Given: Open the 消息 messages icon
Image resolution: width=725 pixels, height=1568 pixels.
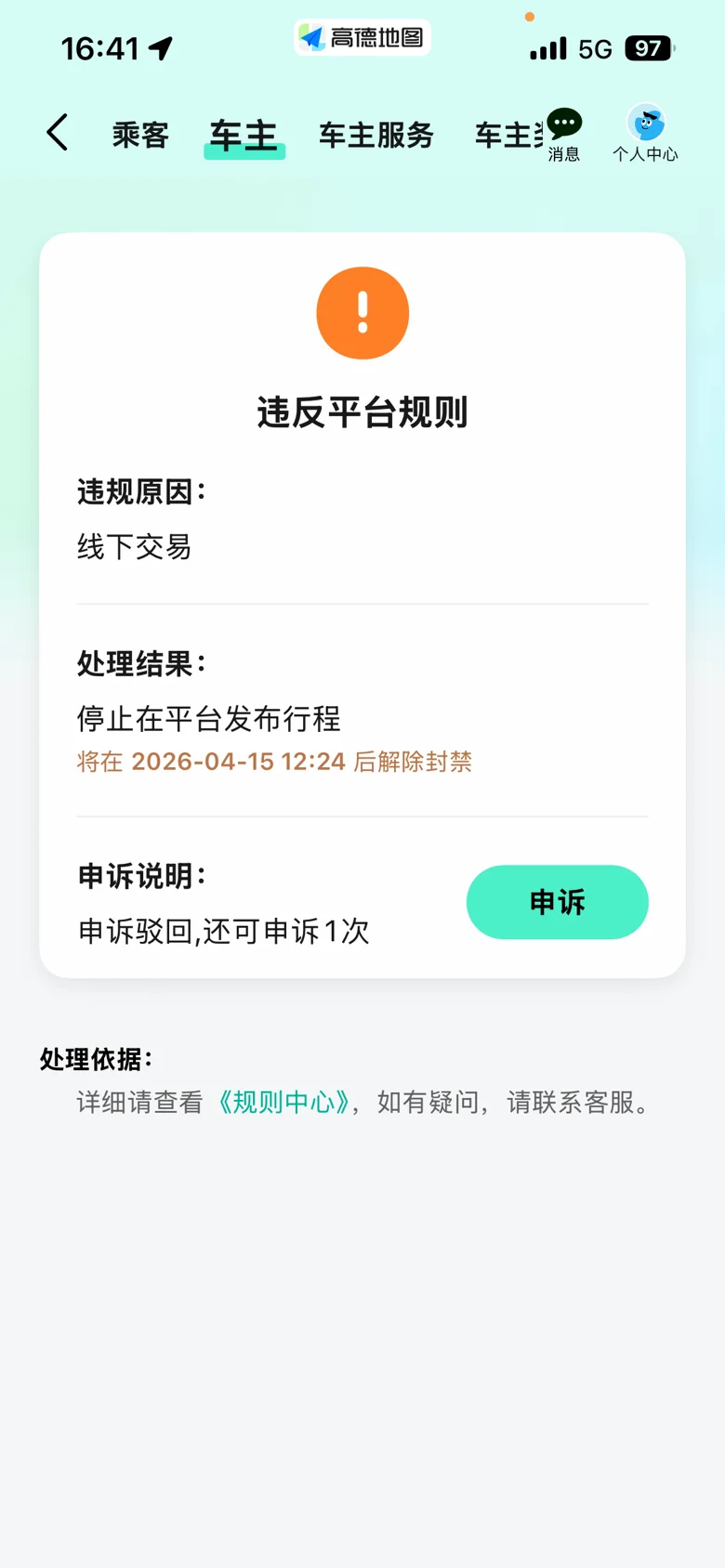Looking at the screenshot, I should (564, 135).
